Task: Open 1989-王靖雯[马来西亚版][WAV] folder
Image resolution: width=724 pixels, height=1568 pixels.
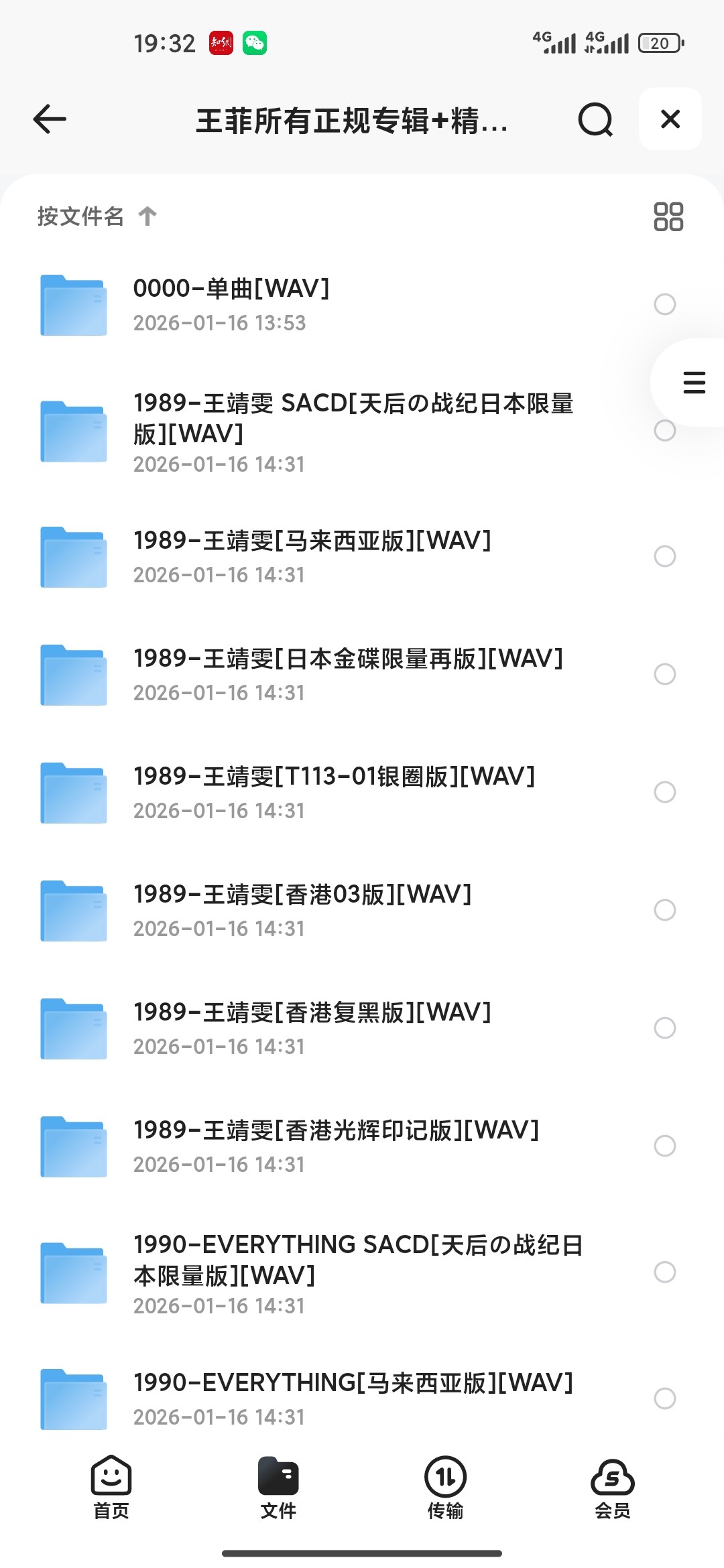Action: 312,541
